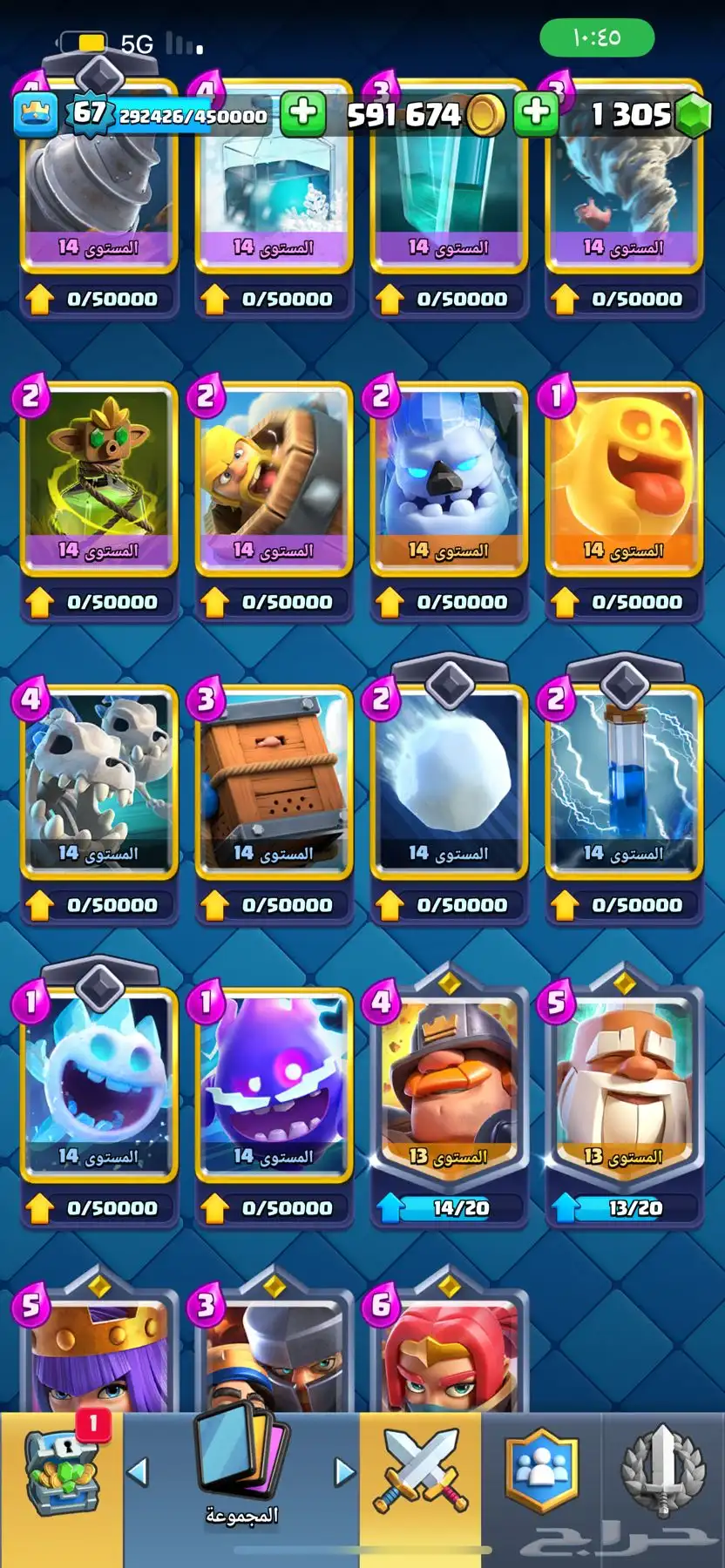Image resolution: width=725 pixels, height=1568 pixels.
Task: Select the wooden crate Royal Delivery card
Action: (274, 781)
